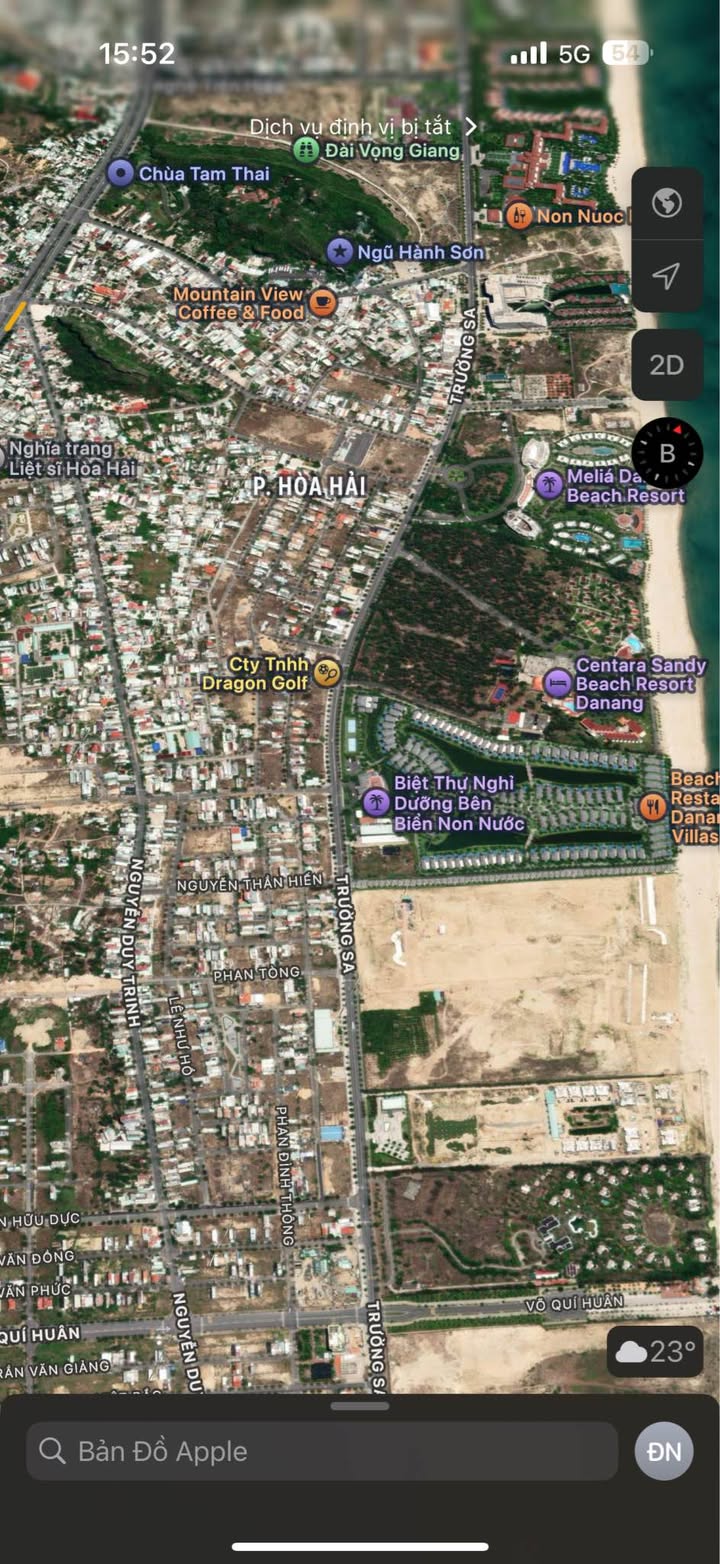The height and width of the screenshot is (1564, 720).
Task: Select the Meliá Beach Resort marker
Action: (x=549, y=486)
